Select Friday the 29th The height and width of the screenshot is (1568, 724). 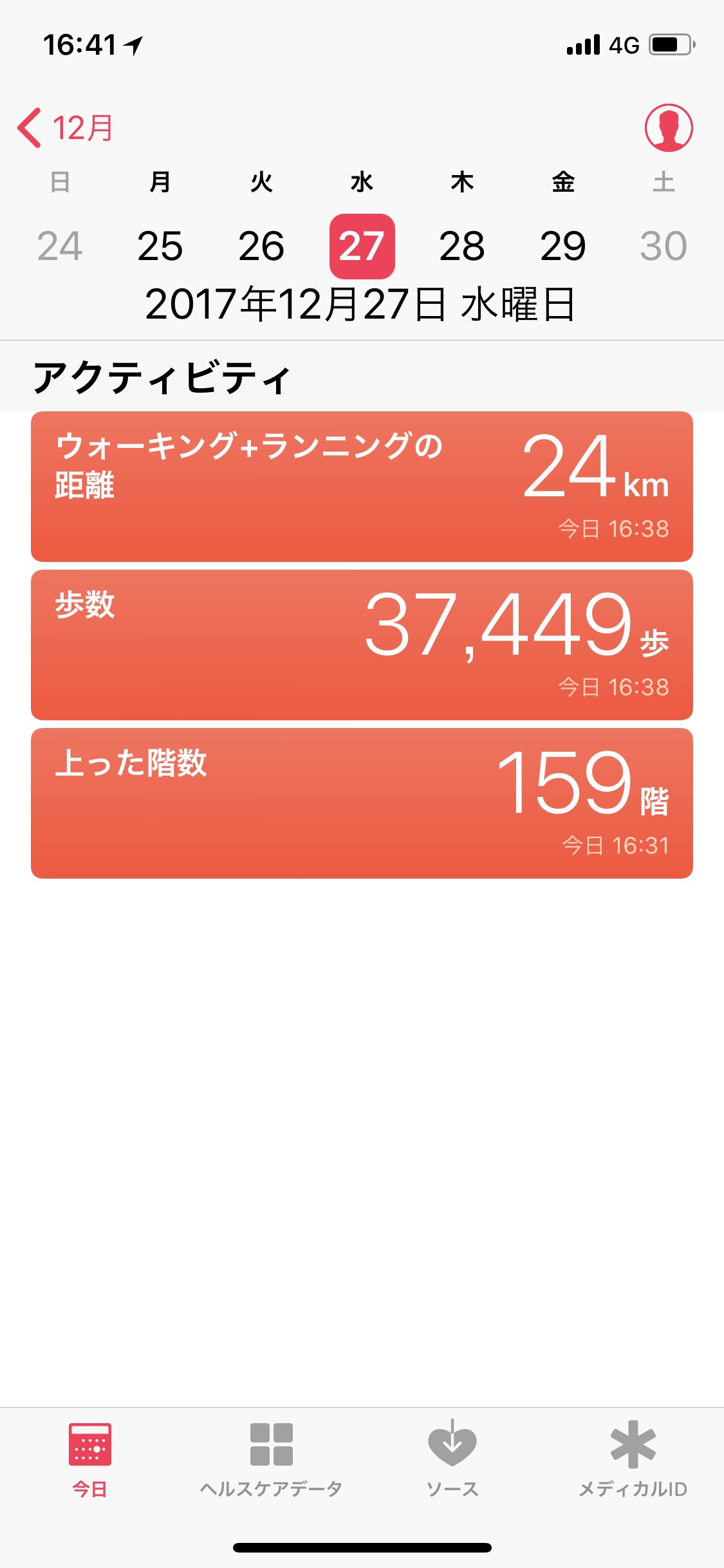(563, 246)
